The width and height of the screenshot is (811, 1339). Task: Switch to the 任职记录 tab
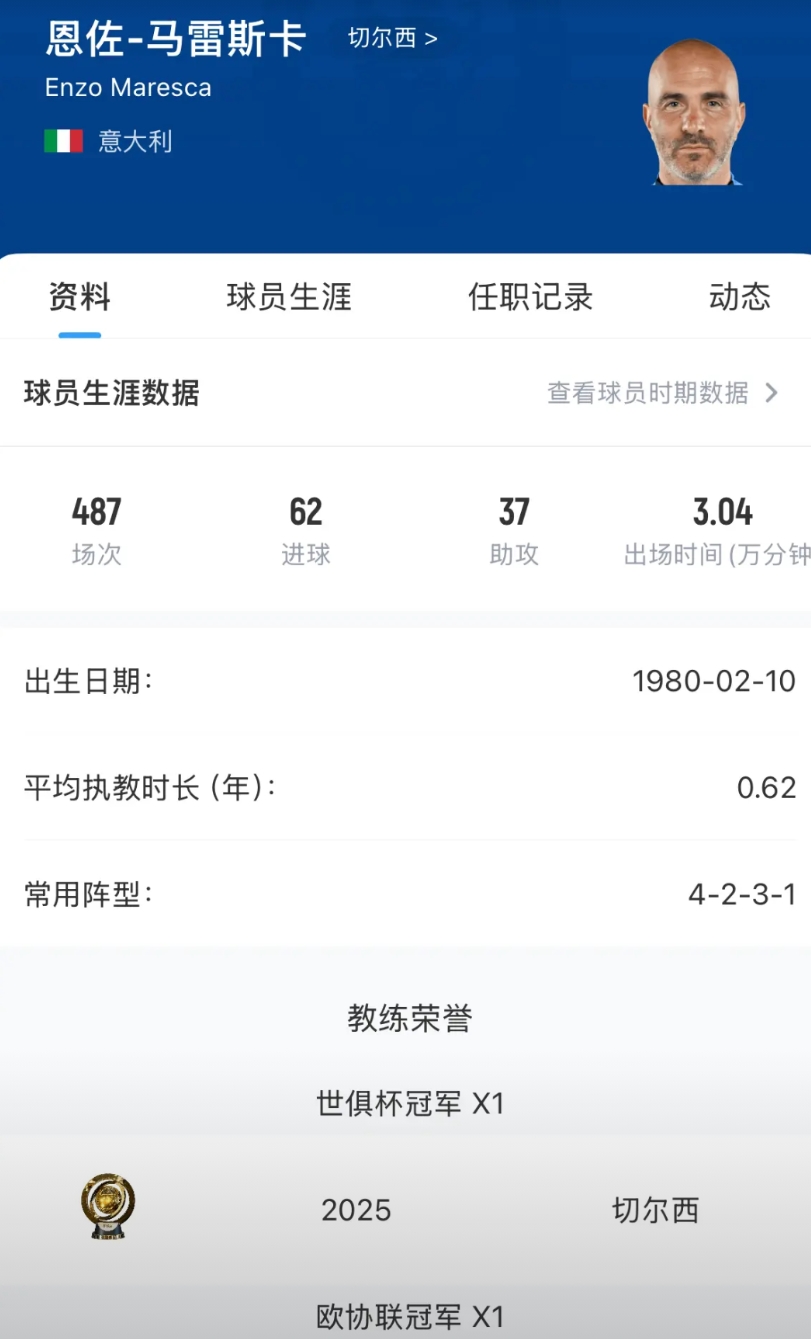(530, 296)
